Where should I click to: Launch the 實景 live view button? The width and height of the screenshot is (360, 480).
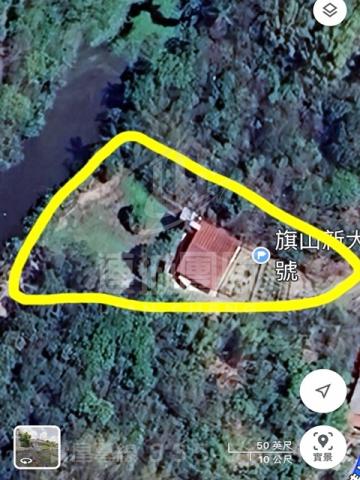(x=323, y=447)
